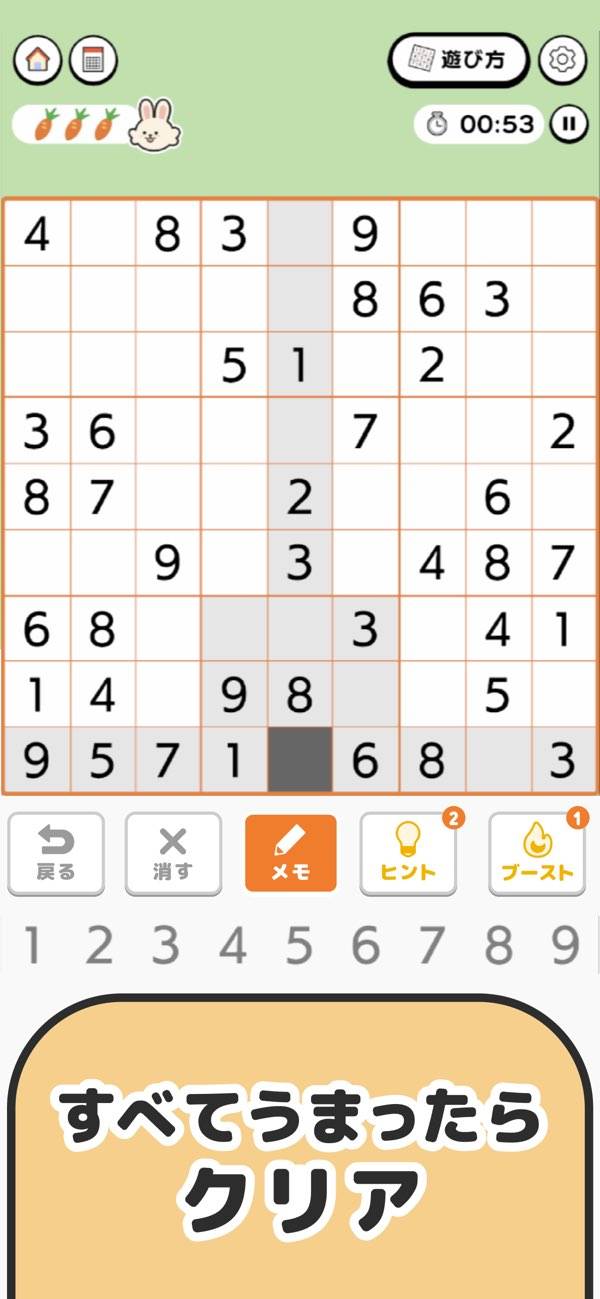
Task: Select the empty cell between 8 and 3
Action: pyautogui.click(x=497, y=760)
